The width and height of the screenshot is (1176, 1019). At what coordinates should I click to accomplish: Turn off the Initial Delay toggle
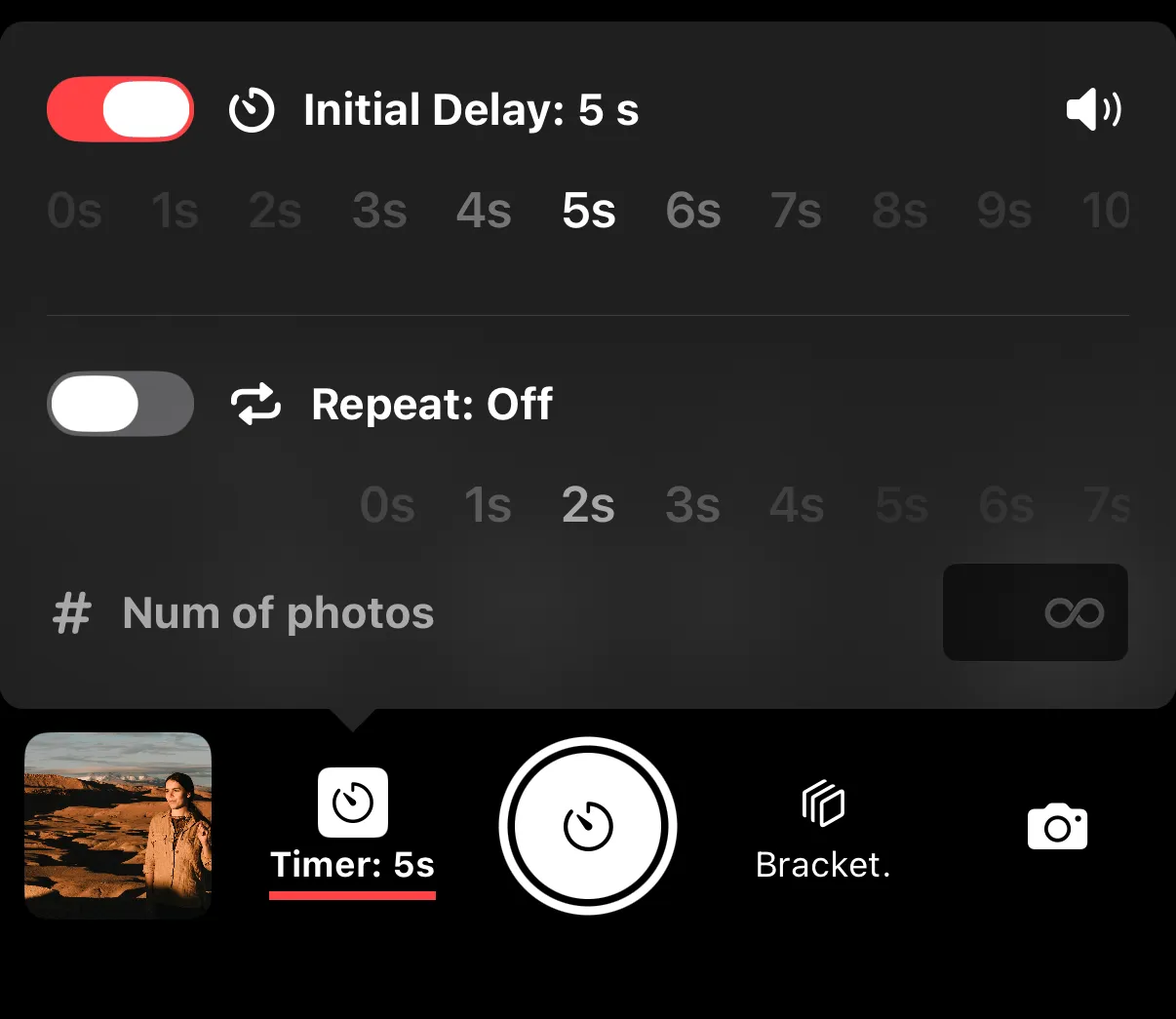(120, 109)
